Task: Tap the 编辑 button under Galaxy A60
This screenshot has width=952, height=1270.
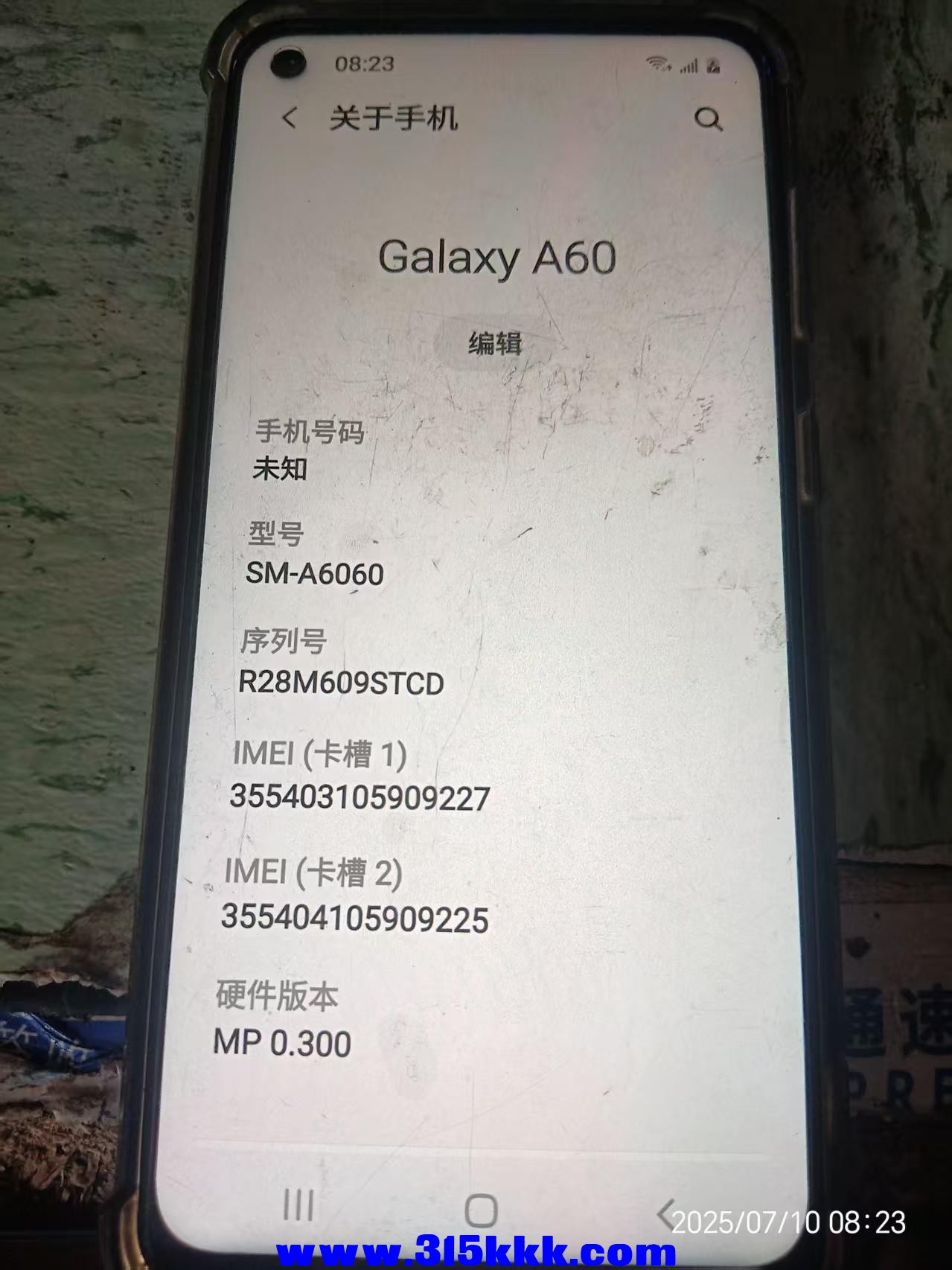Action: [x=495, y=344]
